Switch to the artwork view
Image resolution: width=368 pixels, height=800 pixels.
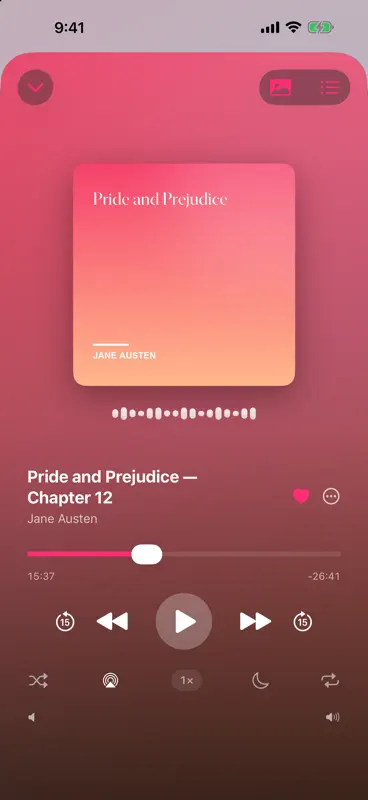281,87
